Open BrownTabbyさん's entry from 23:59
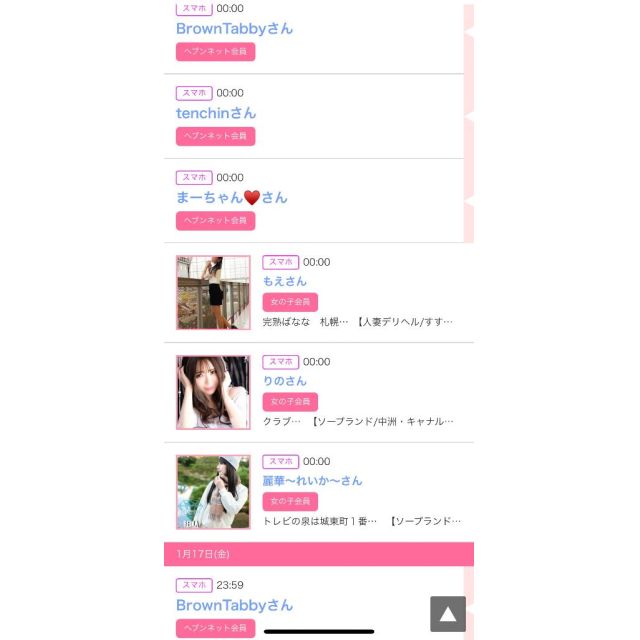Image resolution: width=640 pixels, height=640 pixels. pyautogui.click(x=234, y=605)
